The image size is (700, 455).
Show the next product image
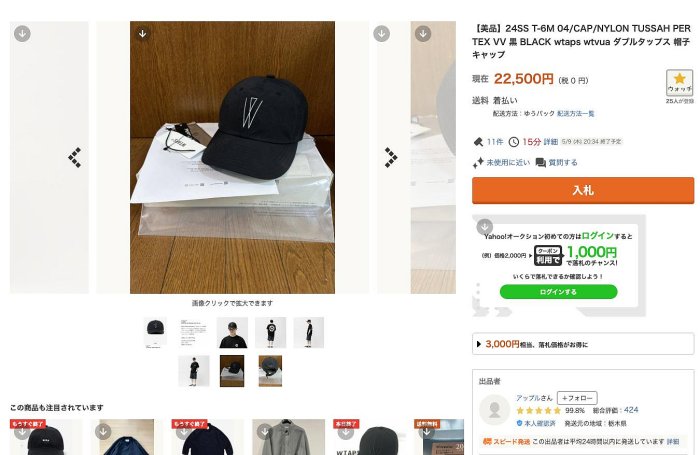[x=391, y=157]
